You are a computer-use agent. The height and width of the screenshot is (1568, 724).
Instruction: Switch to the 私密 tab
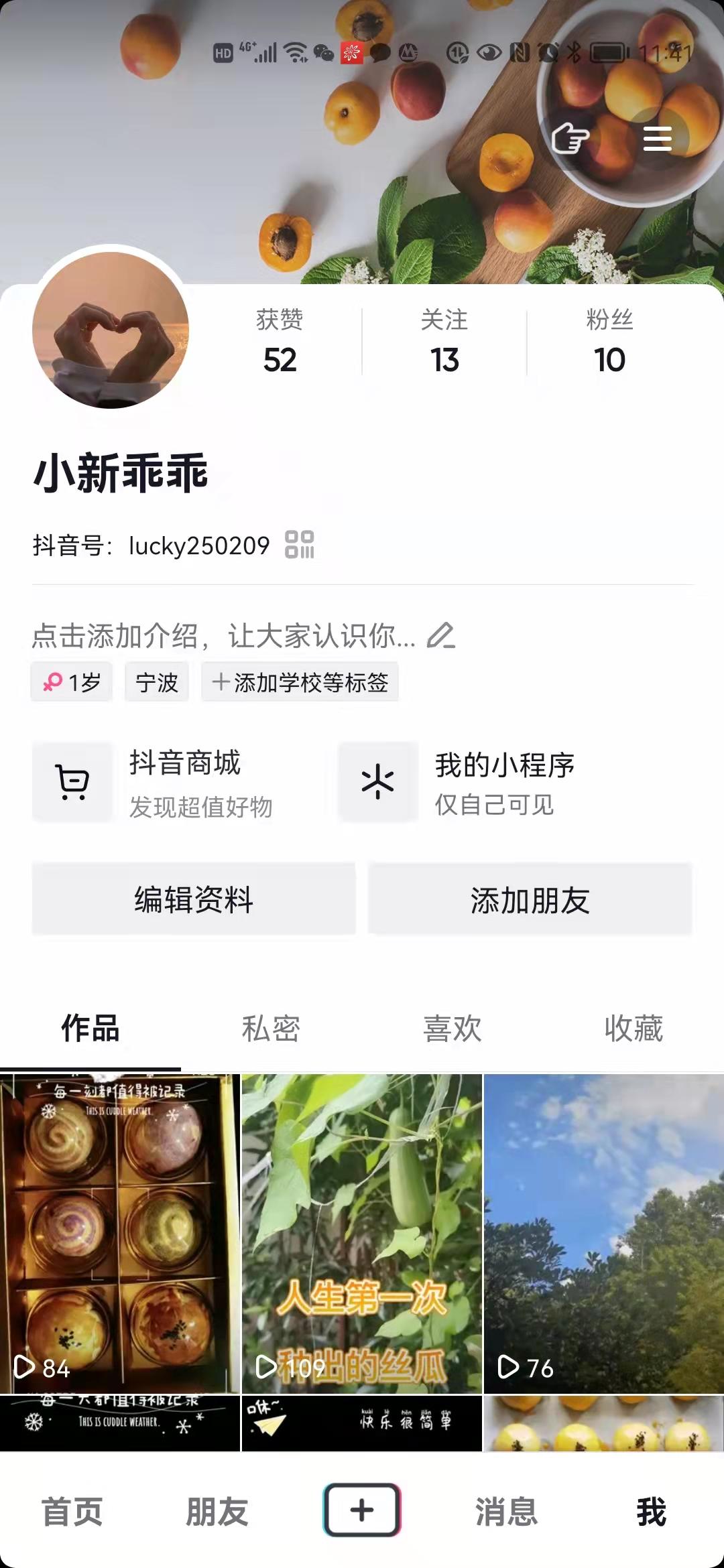coord(271,1029)
